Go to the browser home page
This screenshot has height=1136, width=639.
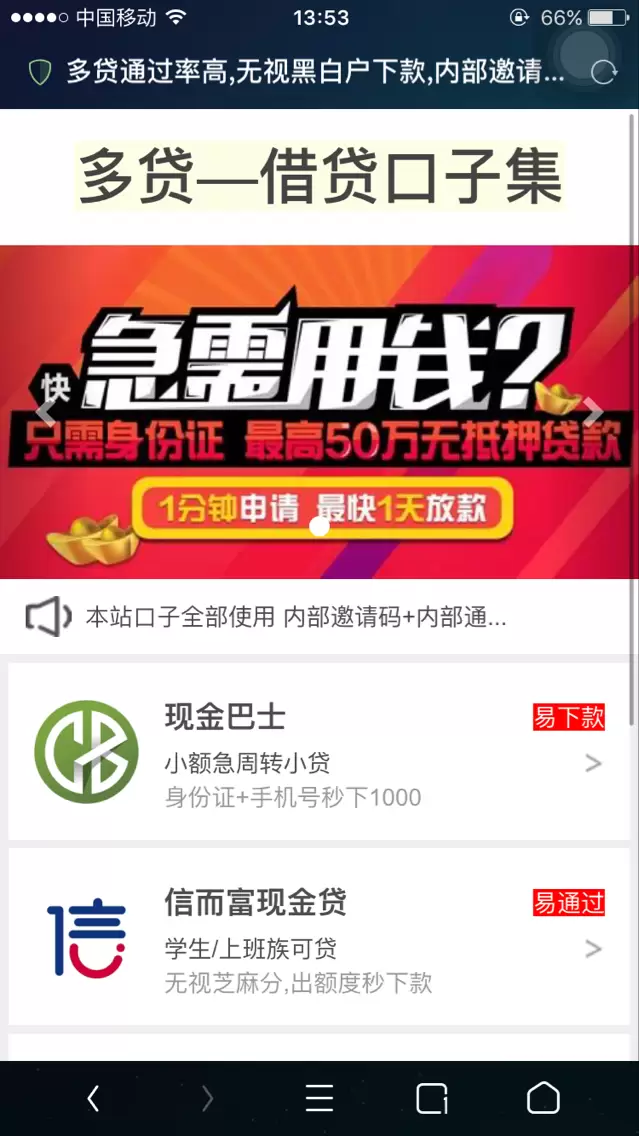tap(543, 1098)
